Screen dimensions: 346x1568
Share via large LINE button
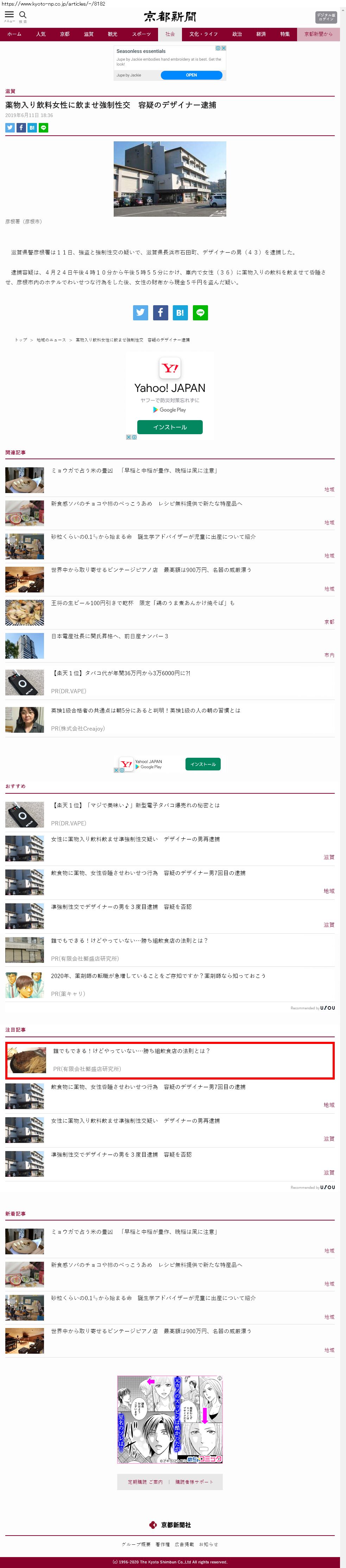tap(200, 312)
